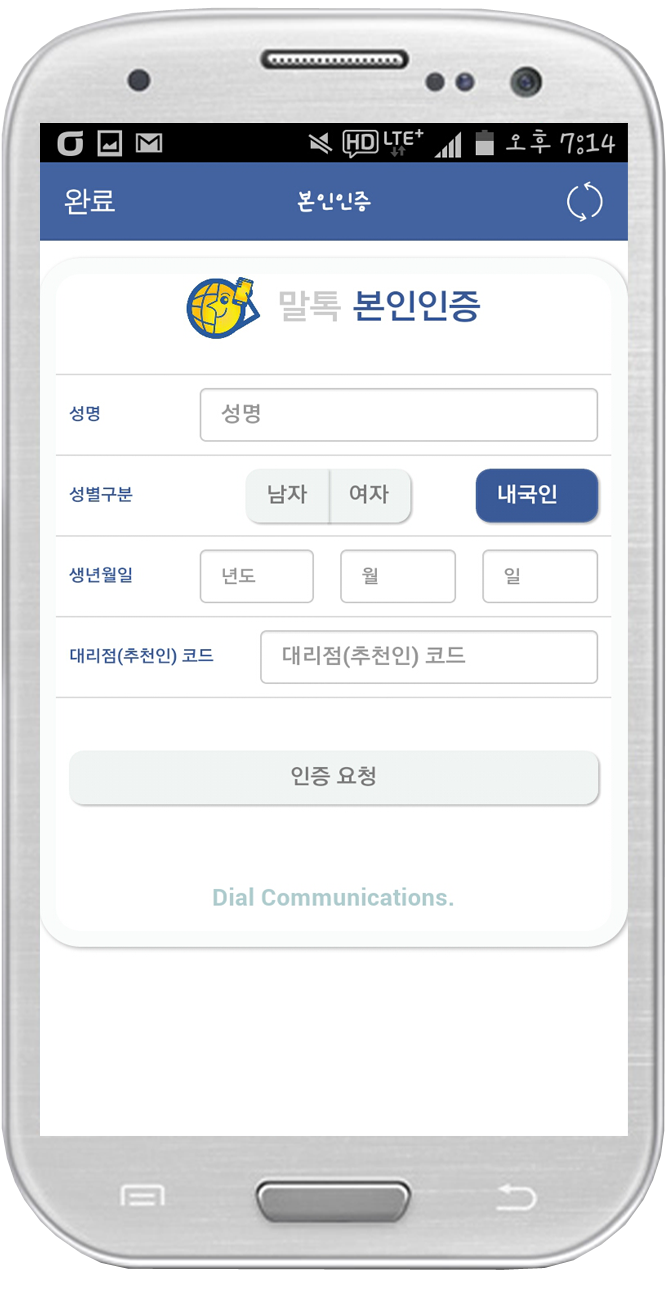Select 여자 as gender
This screenshot has width=666, height=1293.
(370, 495)
